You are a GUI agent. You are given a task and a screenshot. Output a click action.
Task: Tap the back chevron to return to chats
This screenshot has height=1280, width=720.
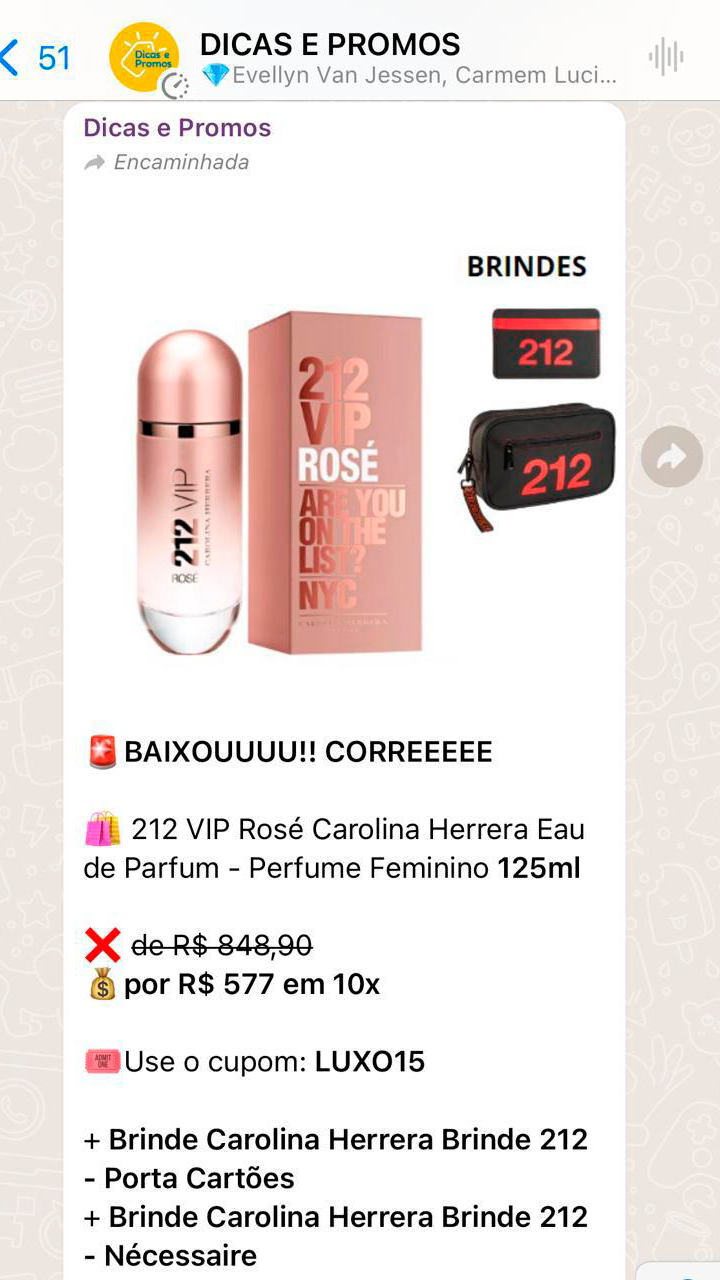click(12, 58)
